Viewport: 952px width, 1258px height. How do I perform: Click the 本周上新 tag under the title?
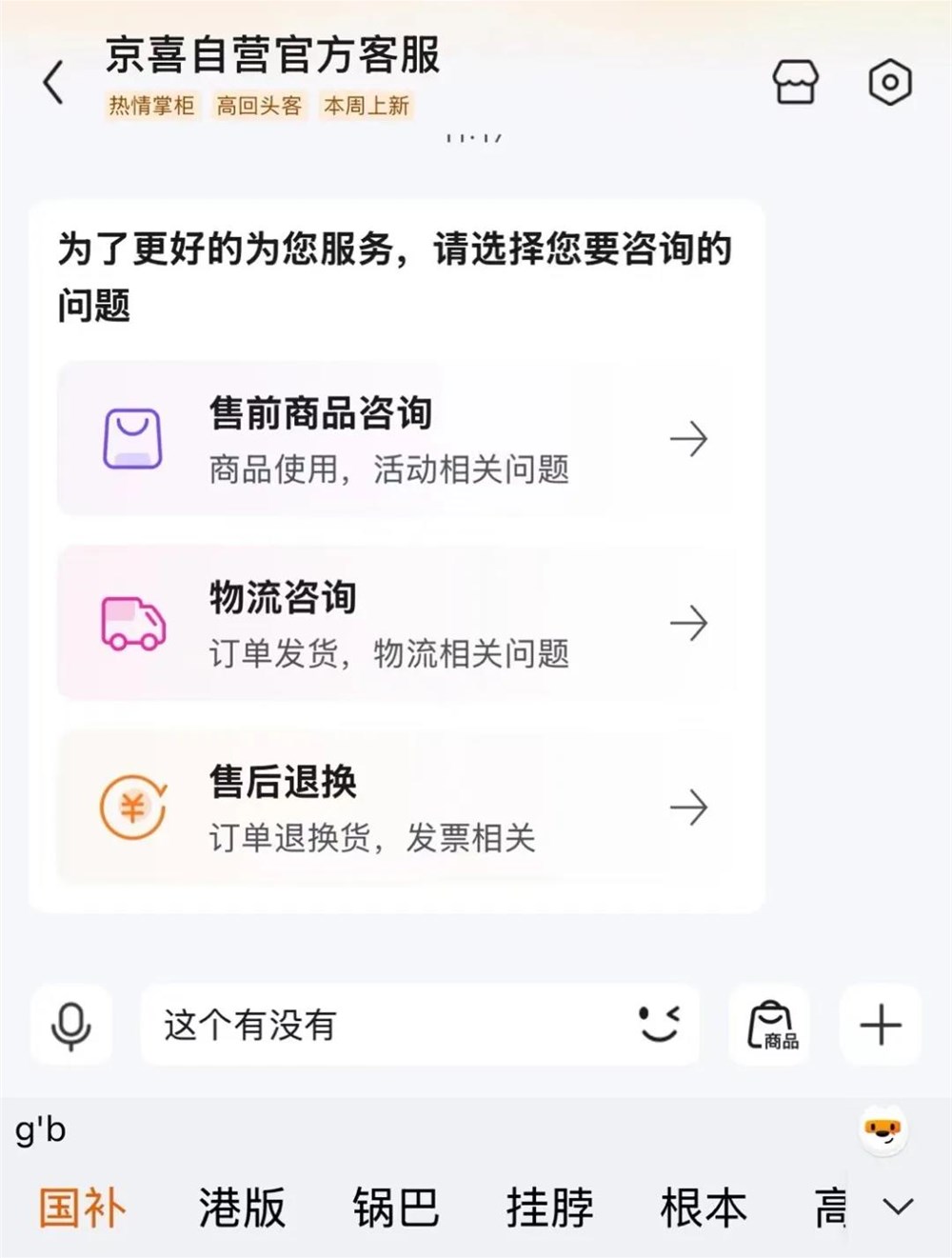[368, 107]
